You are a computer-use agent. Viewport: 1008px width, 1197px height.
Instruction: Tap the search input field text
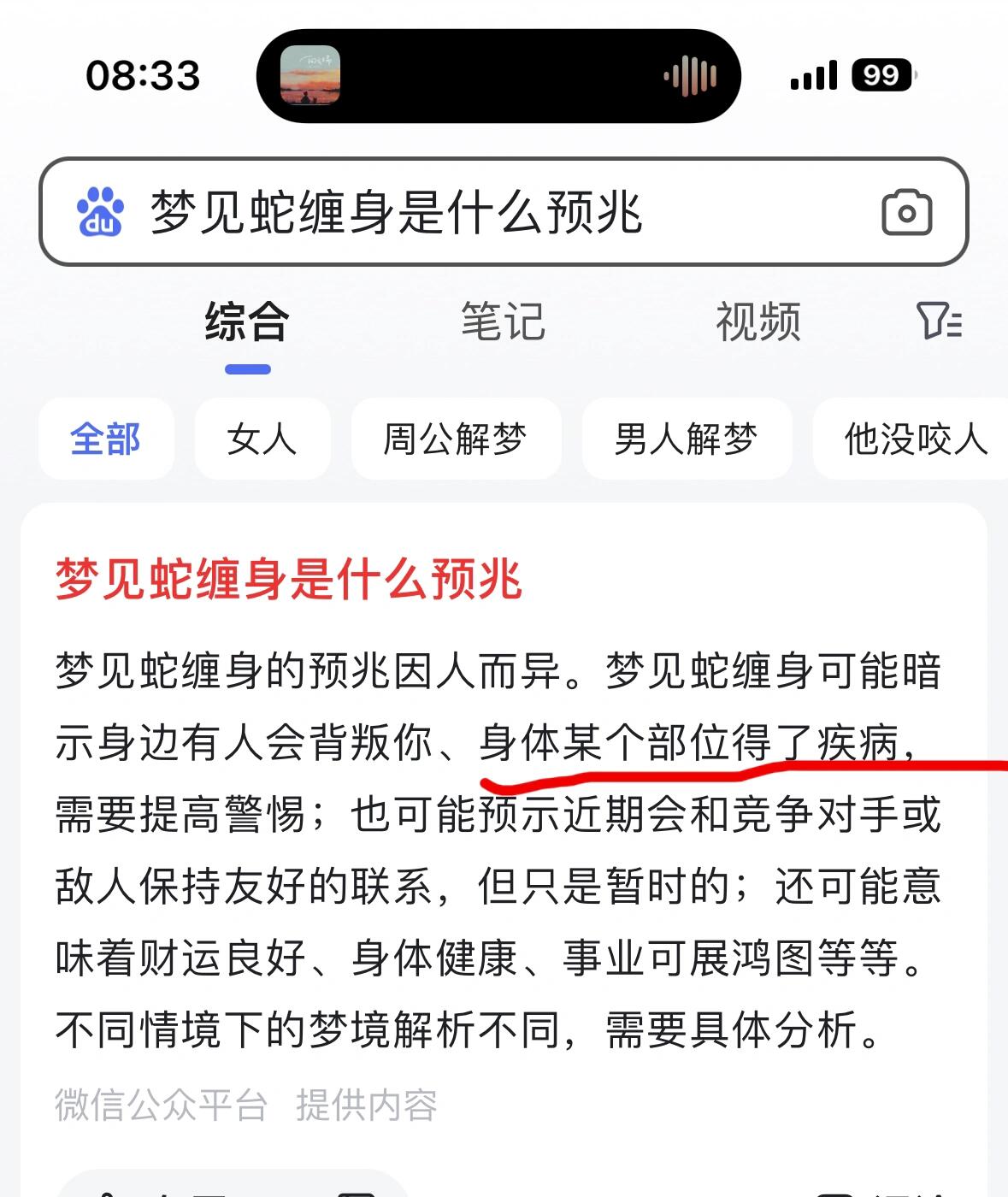(x=393, y=212)
